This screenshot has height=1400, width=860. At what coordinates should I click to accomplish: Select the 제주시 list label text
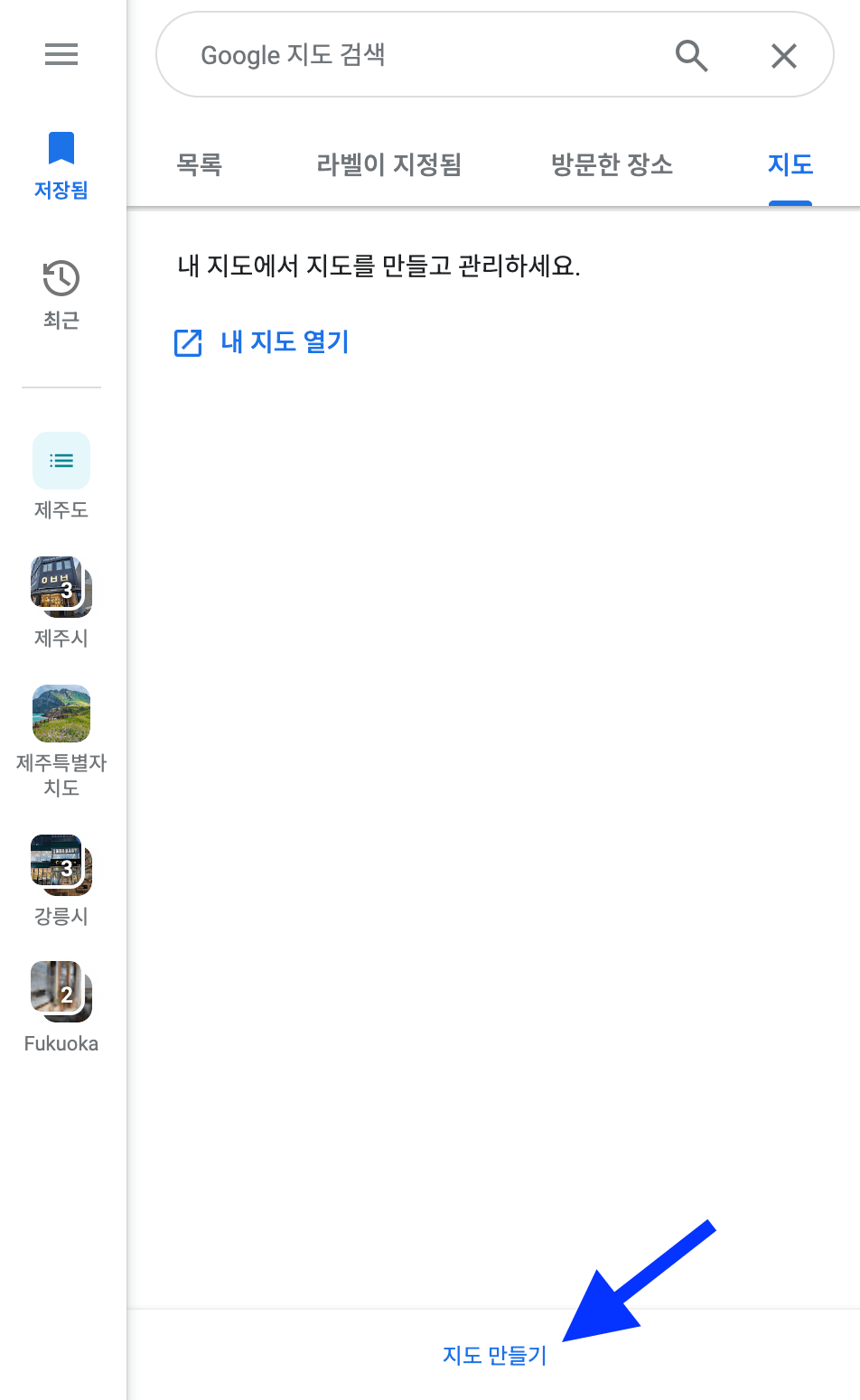pos(61,639)
